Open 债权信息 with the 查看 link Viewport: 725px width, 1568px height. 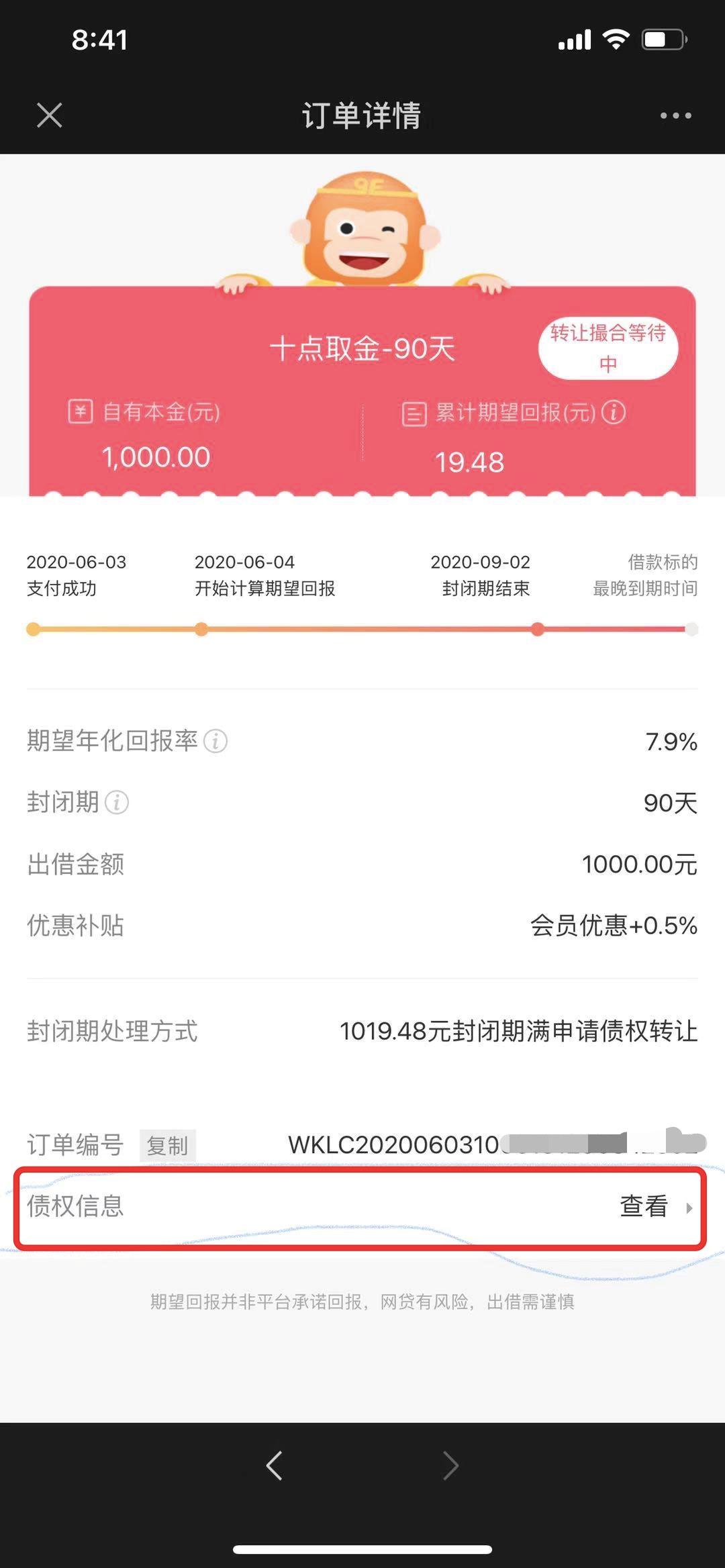click(642, 1207)
